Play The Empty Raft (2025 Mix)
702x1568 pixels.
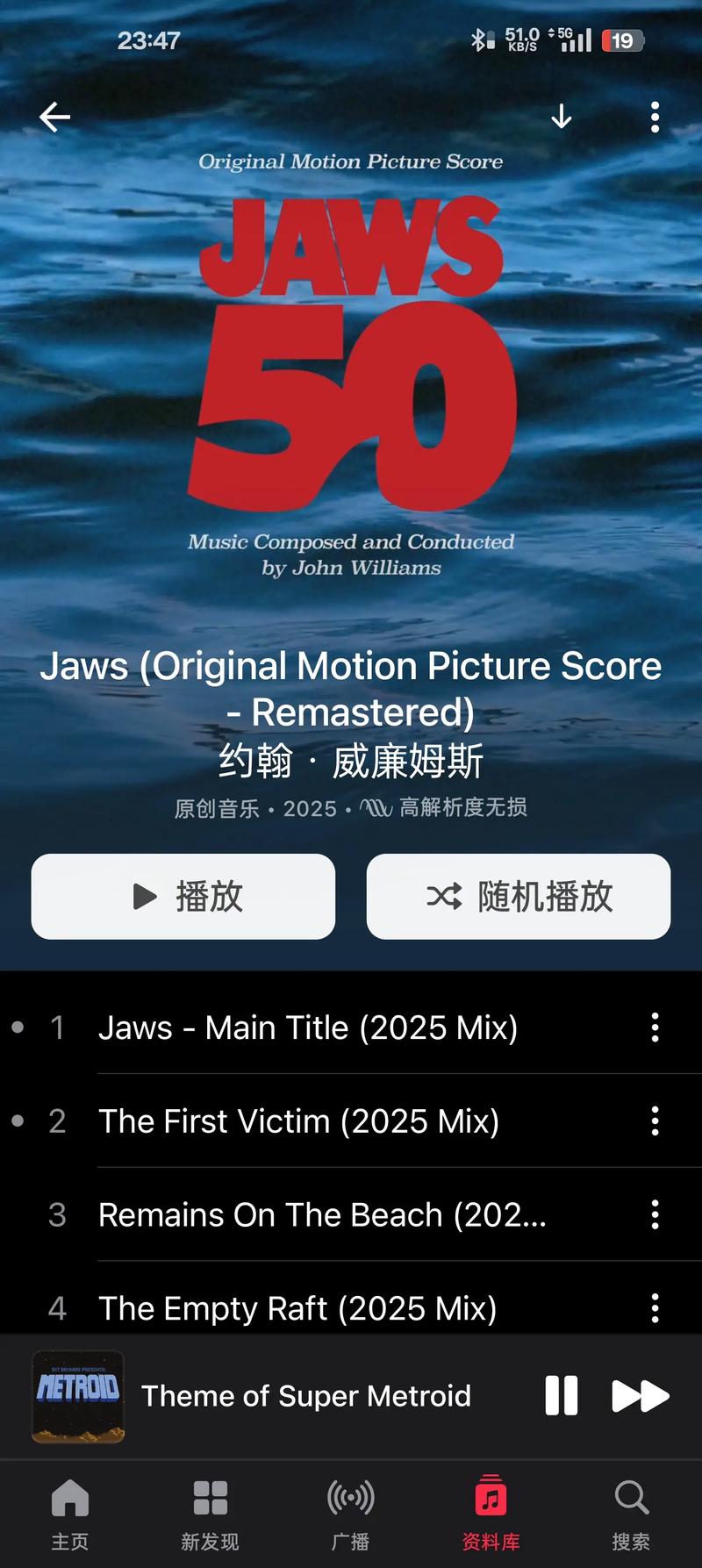(297, 1308)
